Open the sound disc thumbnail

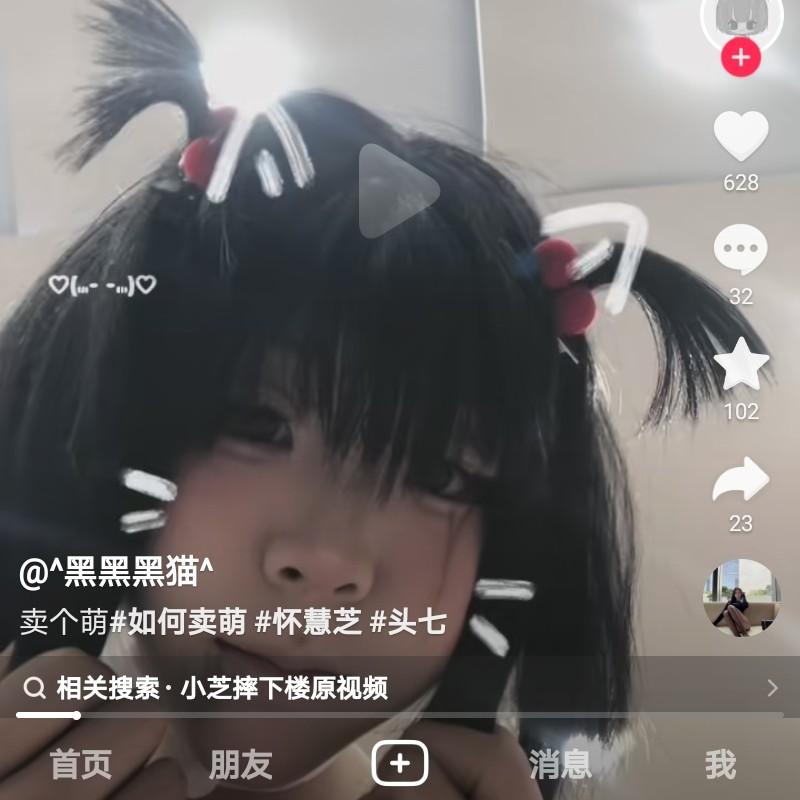click(741, 597)
